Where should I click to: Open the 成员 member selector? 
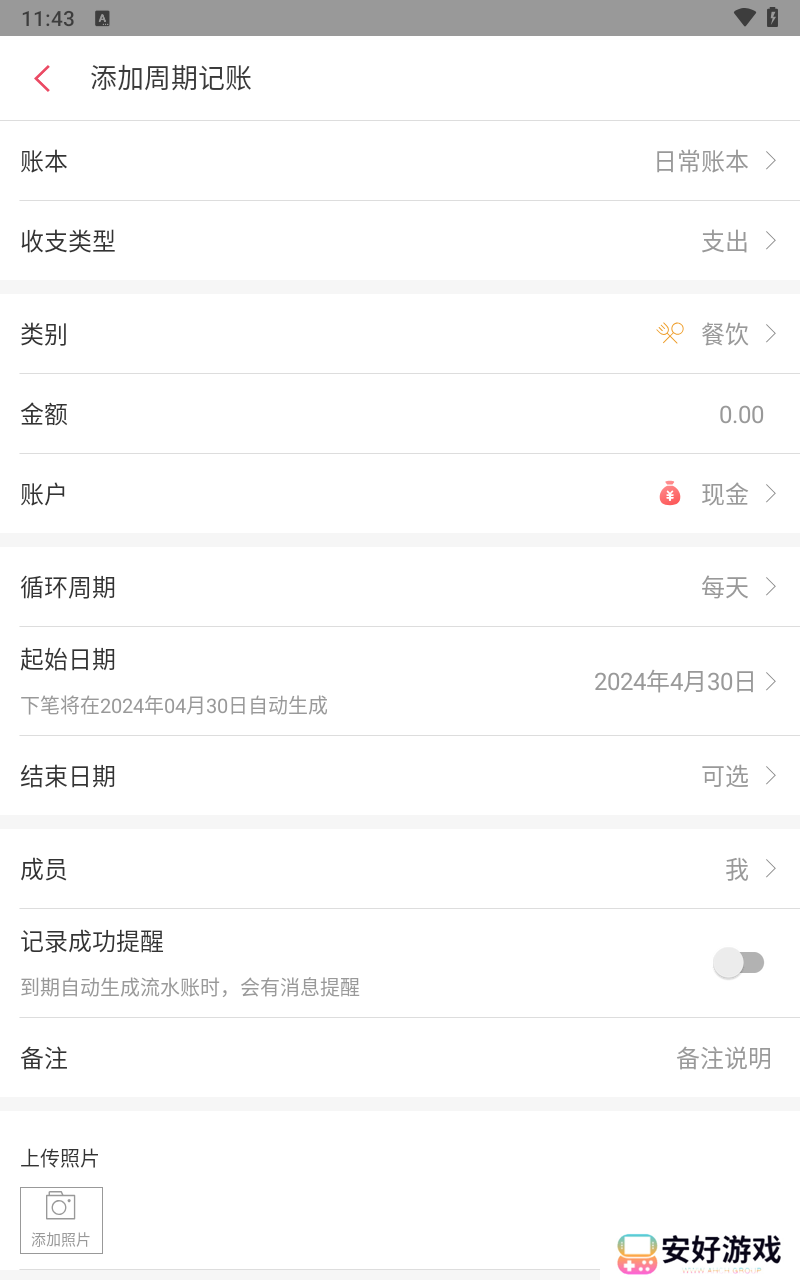400,869
